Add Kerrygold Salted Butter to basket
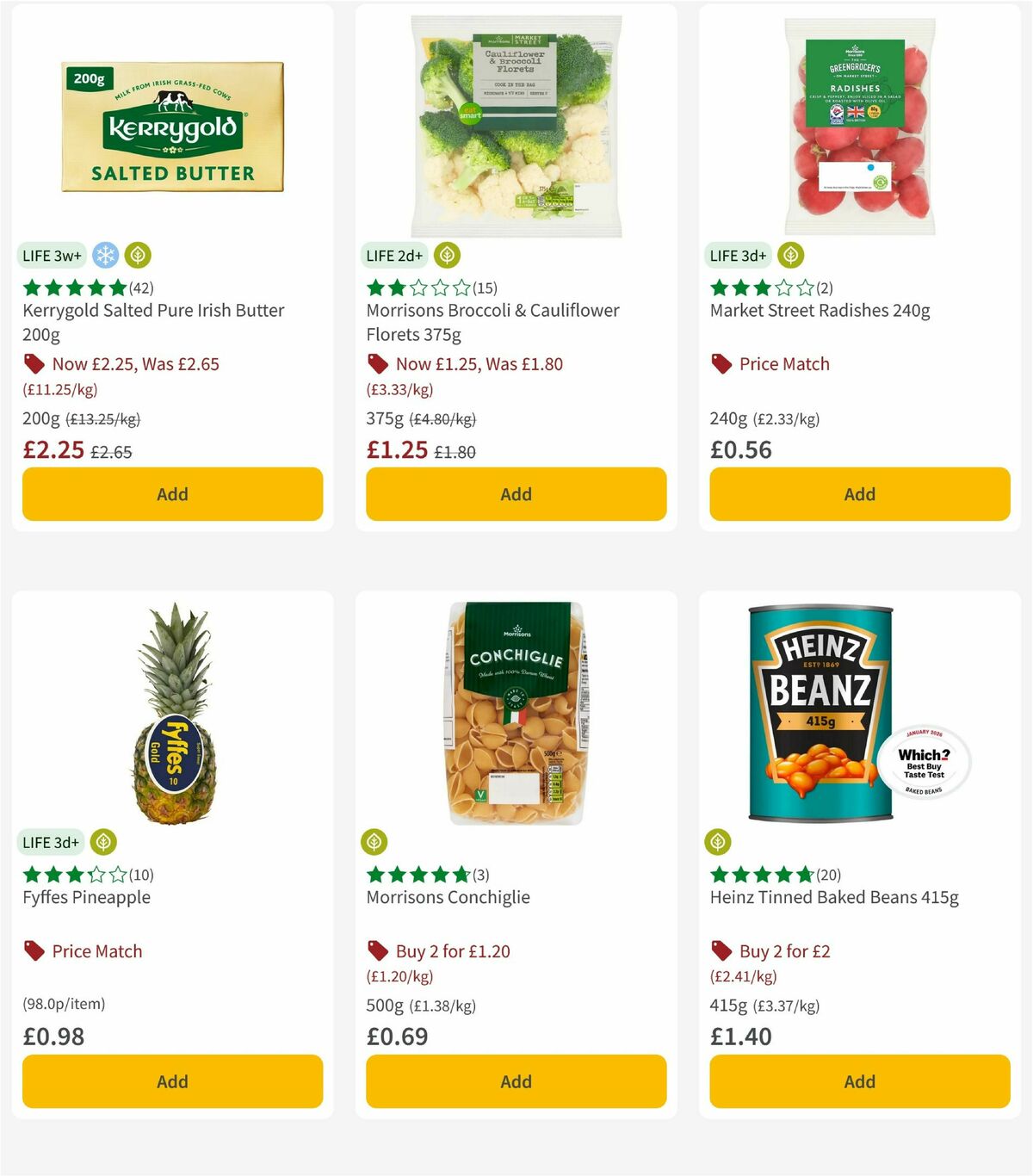The width and height of the screenshot is (1033, 1176). point(171,494)
